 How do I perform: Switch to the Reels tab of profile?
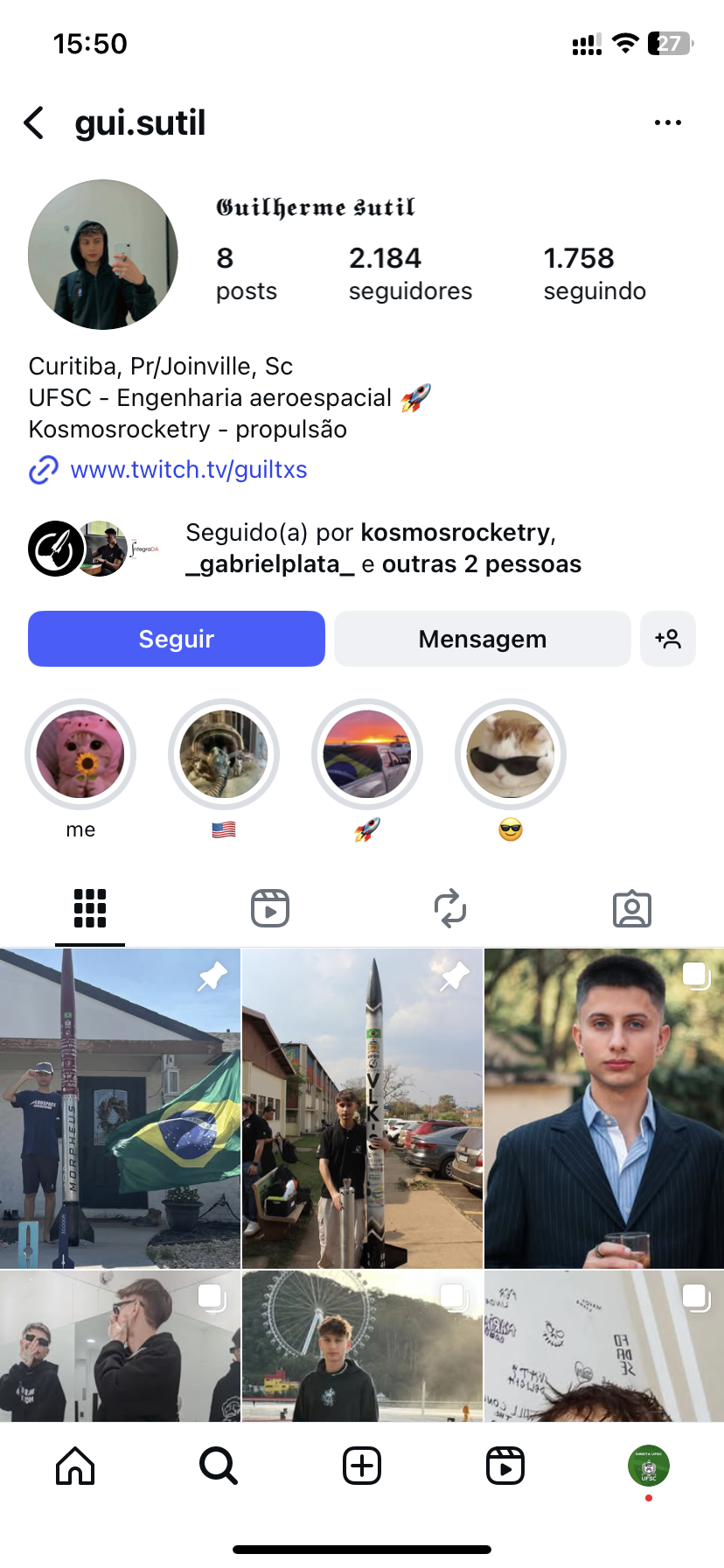[270, 908]
